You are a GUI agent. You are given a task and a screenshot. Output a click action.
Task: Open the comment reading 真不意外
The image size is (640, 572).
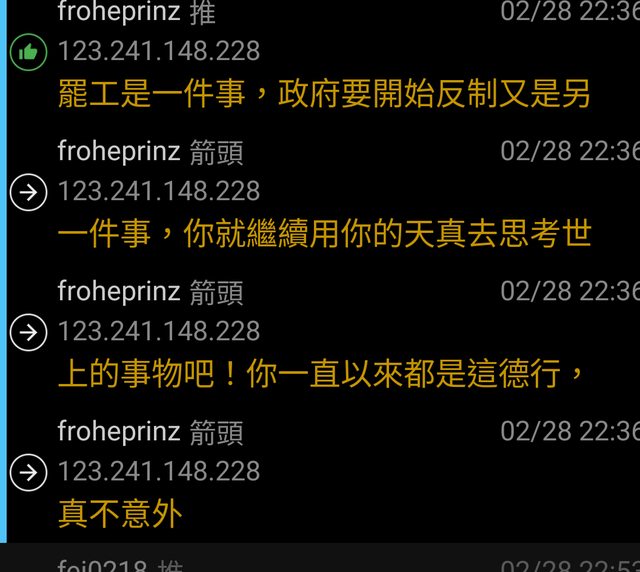click(x=120, y=514)
